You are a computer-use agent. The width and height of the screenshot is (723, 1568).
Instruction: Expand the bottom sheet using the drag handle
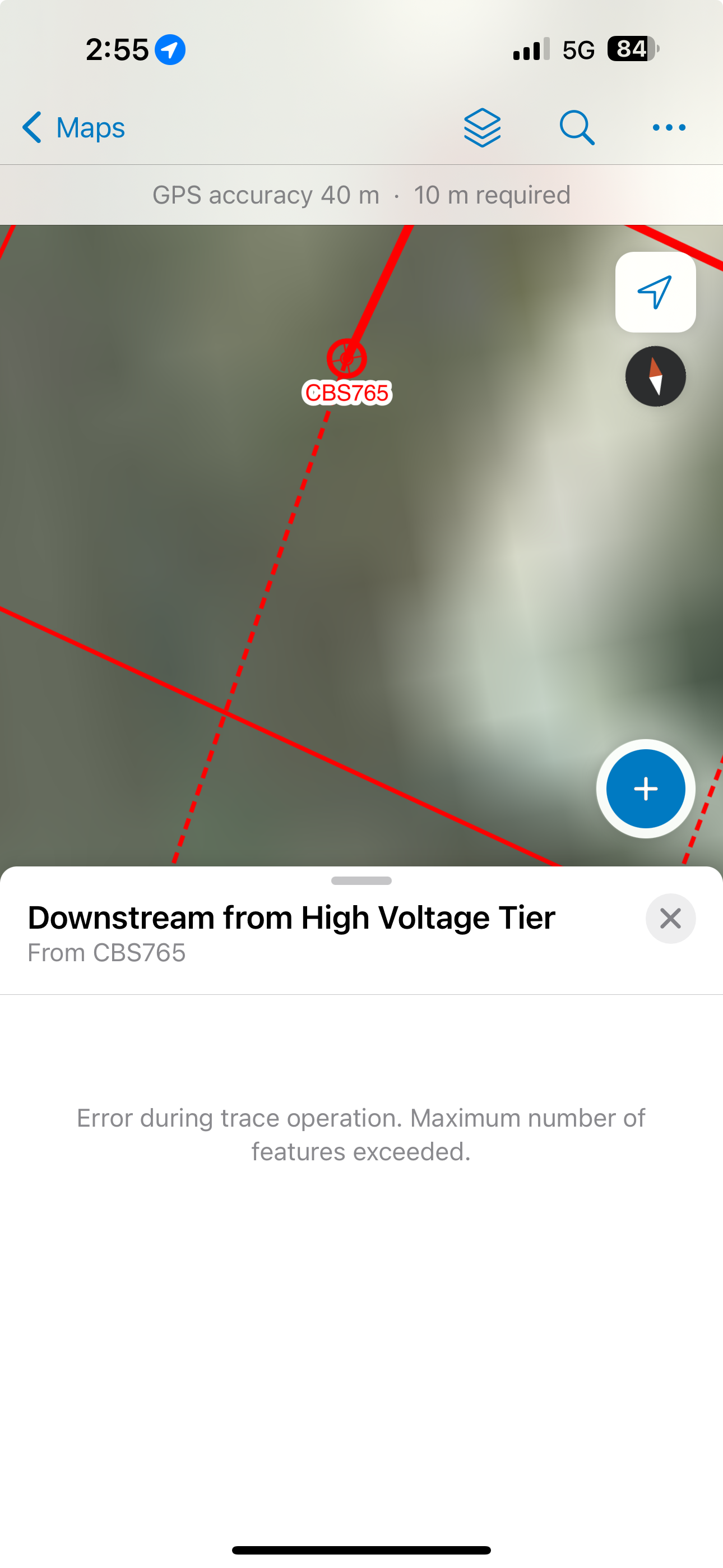tap(361, 880)
